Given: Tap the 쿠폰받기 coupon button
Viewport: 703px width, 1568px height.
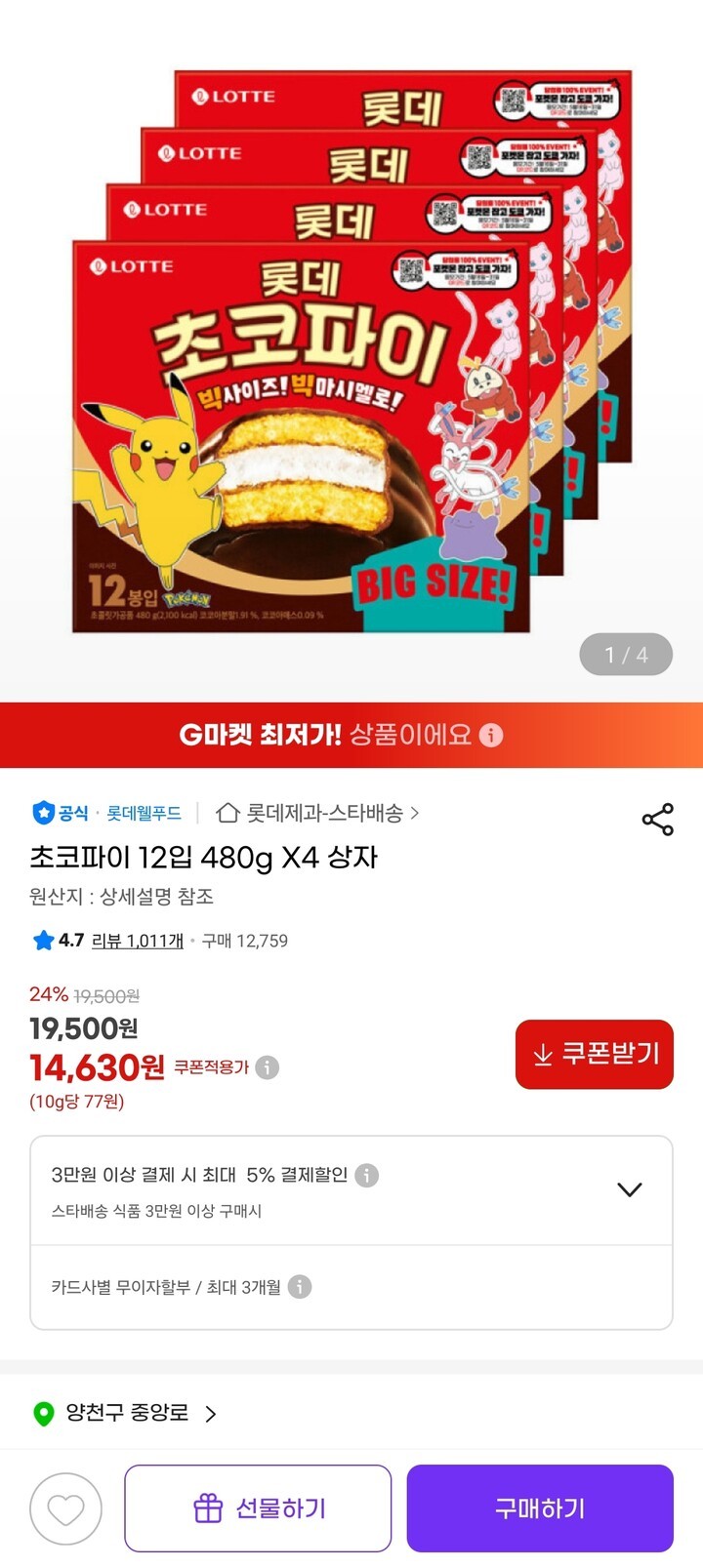Looking at the screenshot, I should coord(594,1054).
